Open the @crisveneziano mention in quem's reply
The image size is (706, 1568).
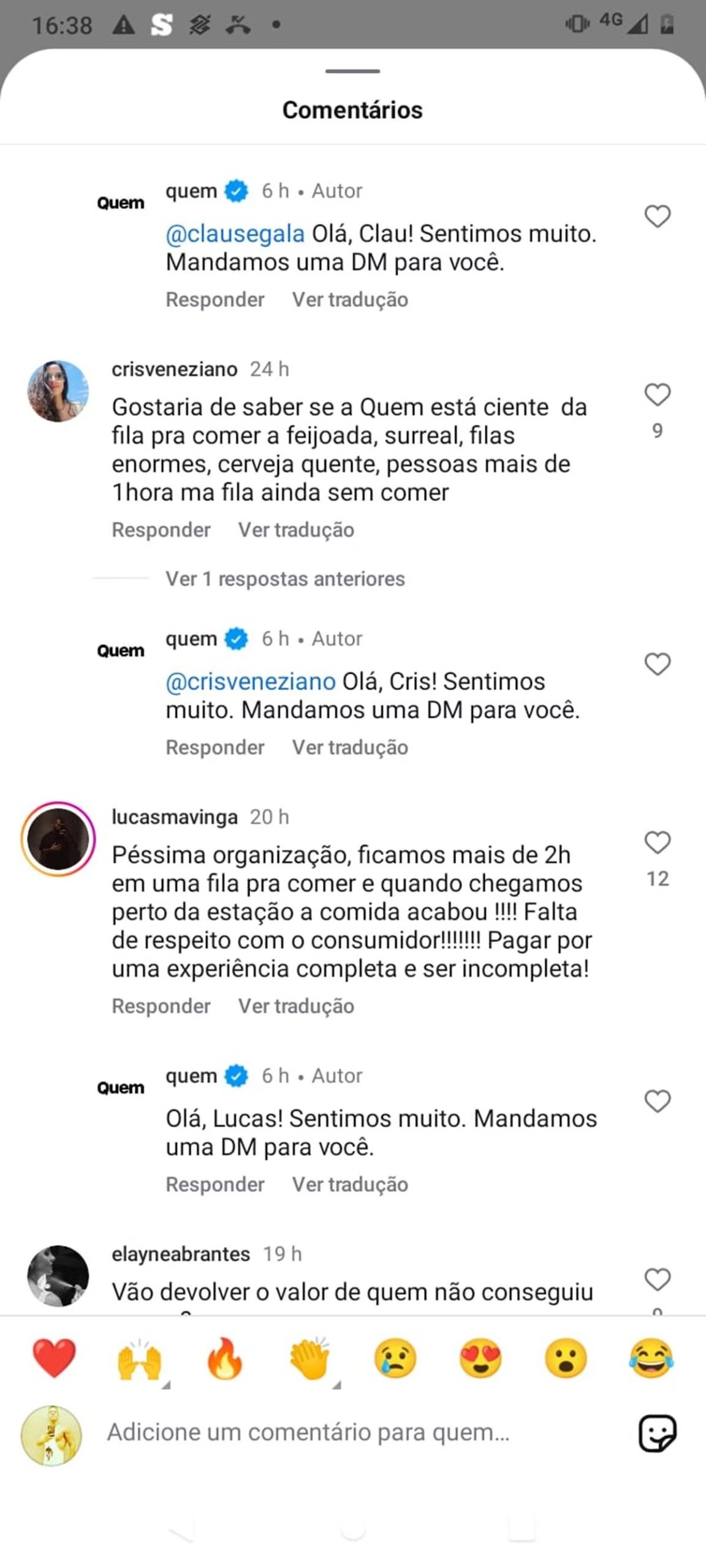(x=250, y=682)
